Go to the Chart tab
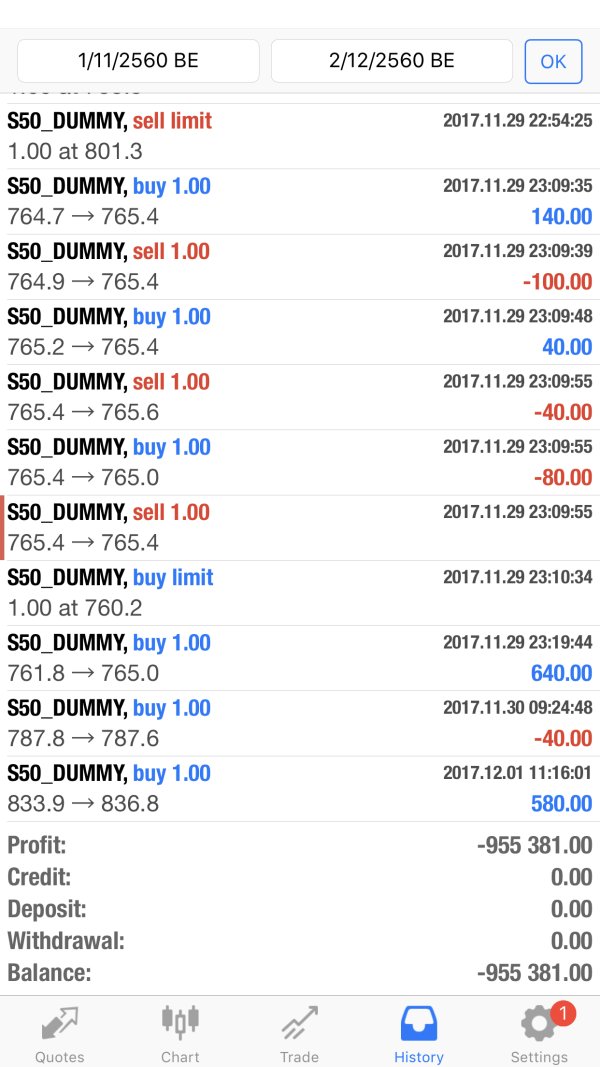The height and width of the screenshot is (1067, 600). coord(180,1032)
